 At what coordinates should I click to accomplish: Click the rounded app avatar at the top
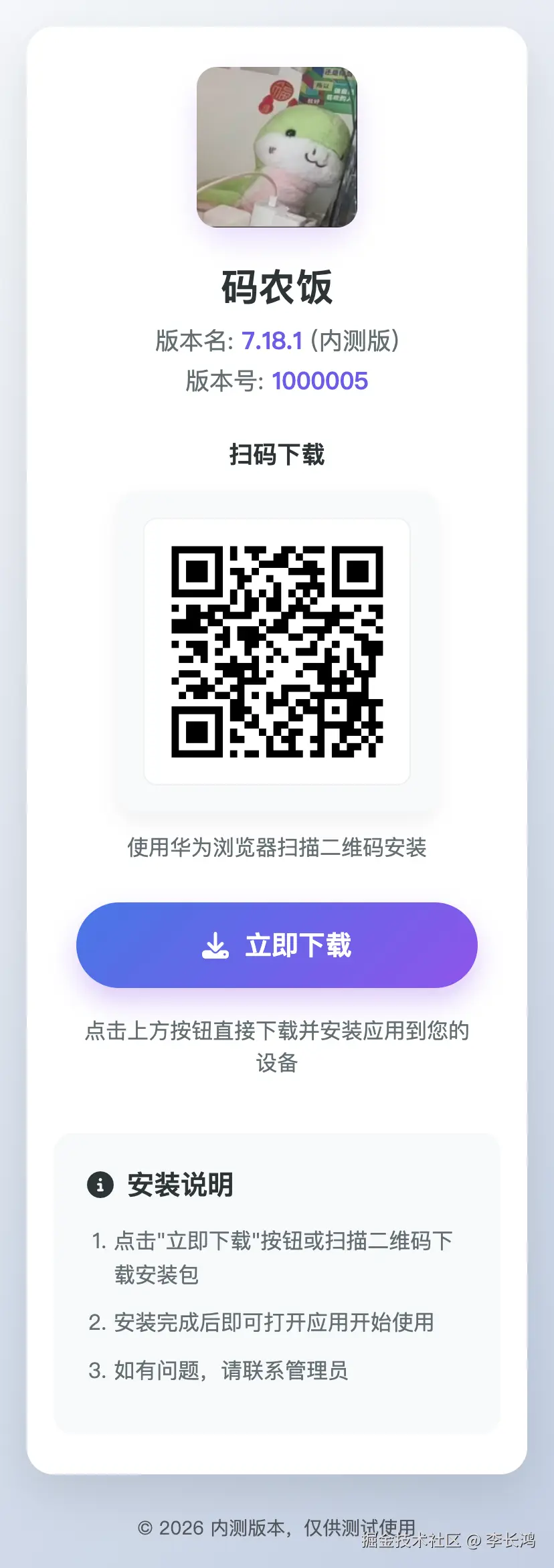[x=276, y=147]
